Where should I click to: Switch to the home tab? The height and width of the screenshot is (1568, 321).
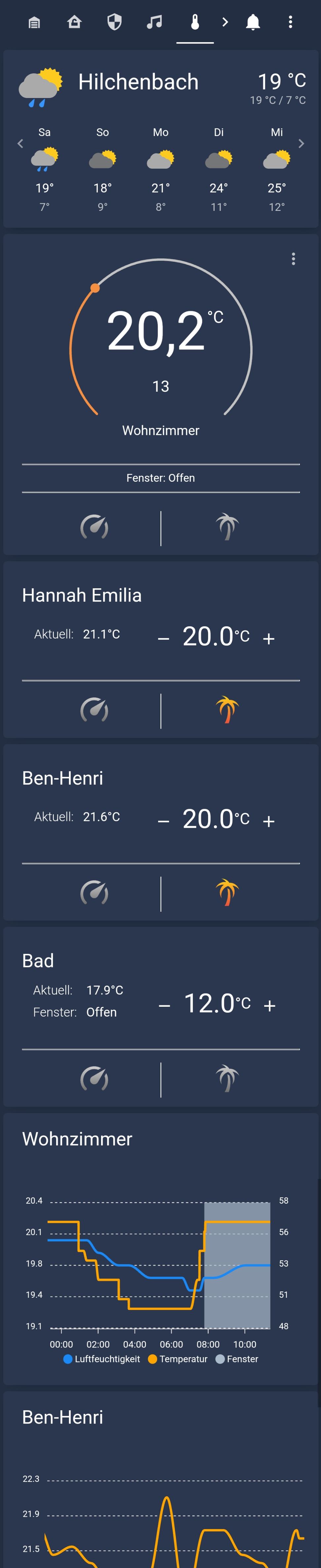pyautogui.click(x=74, y=22)
